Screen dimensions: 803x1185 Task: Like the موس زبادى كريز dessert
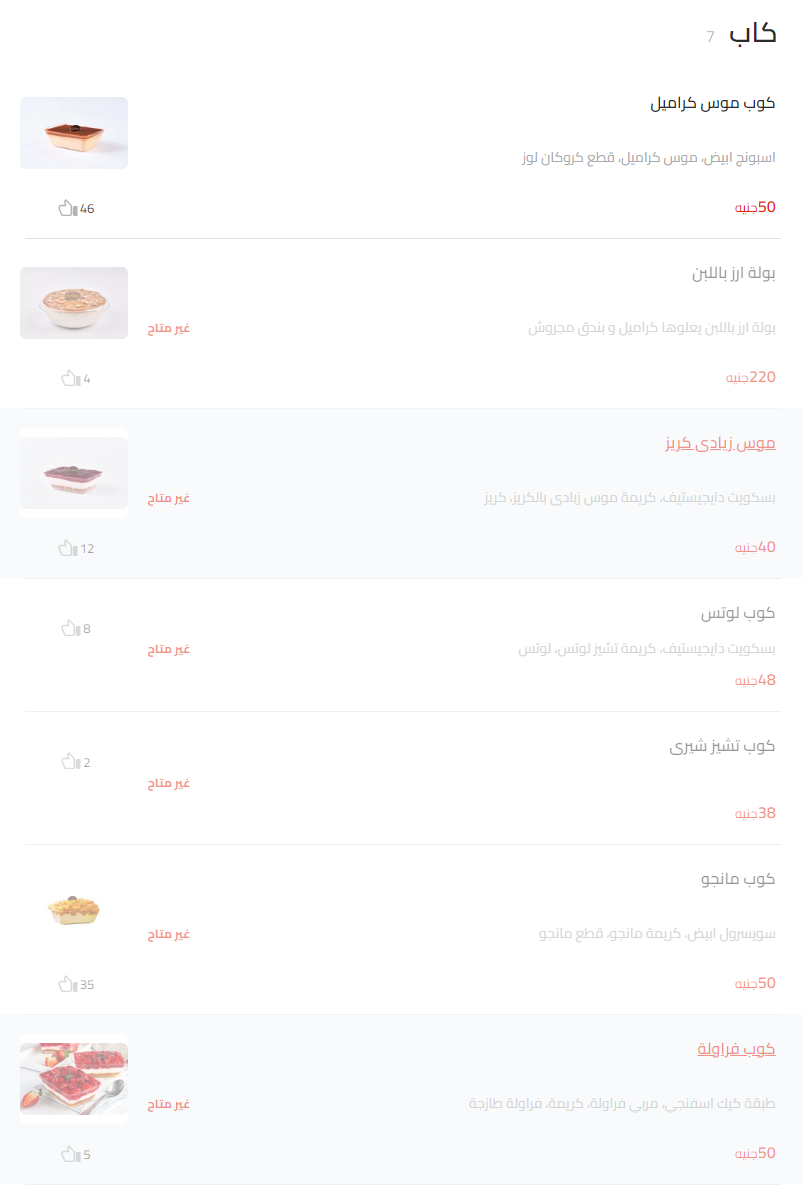(x=69, y=548)
